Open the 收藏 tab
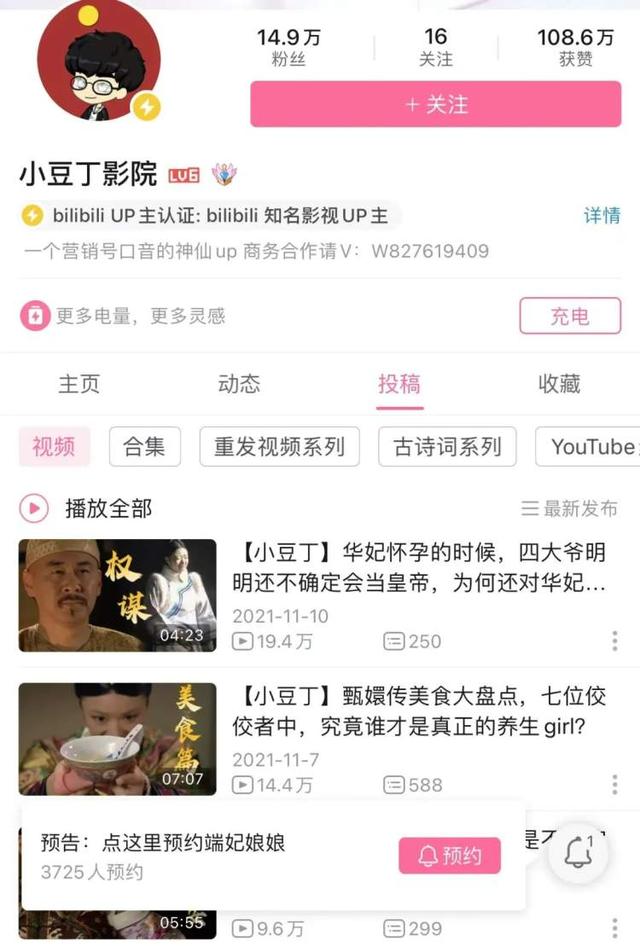 tap(559, 384)
